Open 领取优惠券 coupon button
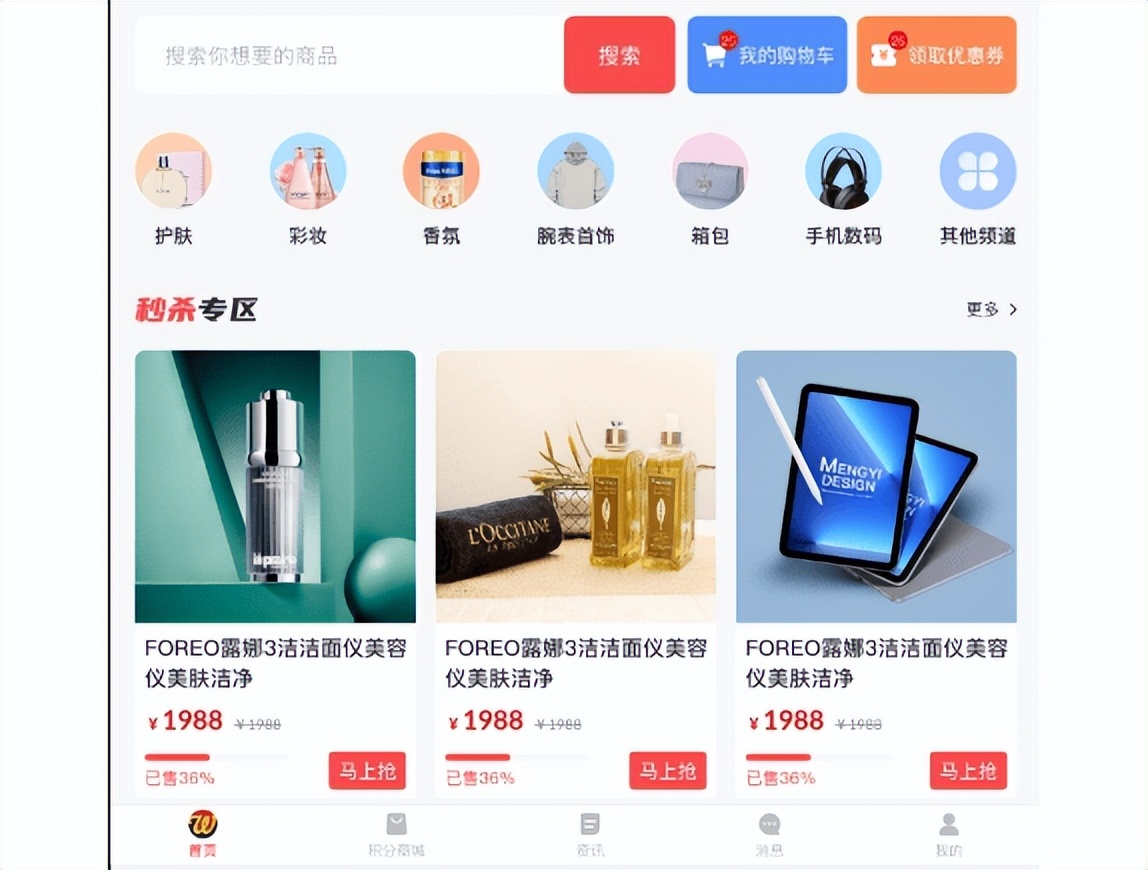This screenshot has width=1148, height=870. click(x=937, y=56)
